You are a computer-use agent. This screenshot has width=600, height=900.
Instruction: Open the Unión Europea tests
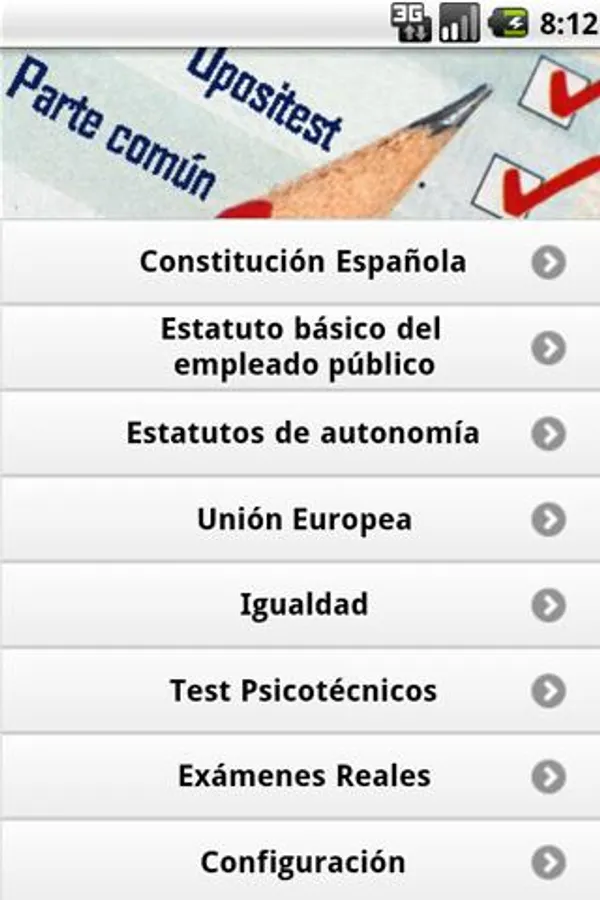tap(302, 519)
